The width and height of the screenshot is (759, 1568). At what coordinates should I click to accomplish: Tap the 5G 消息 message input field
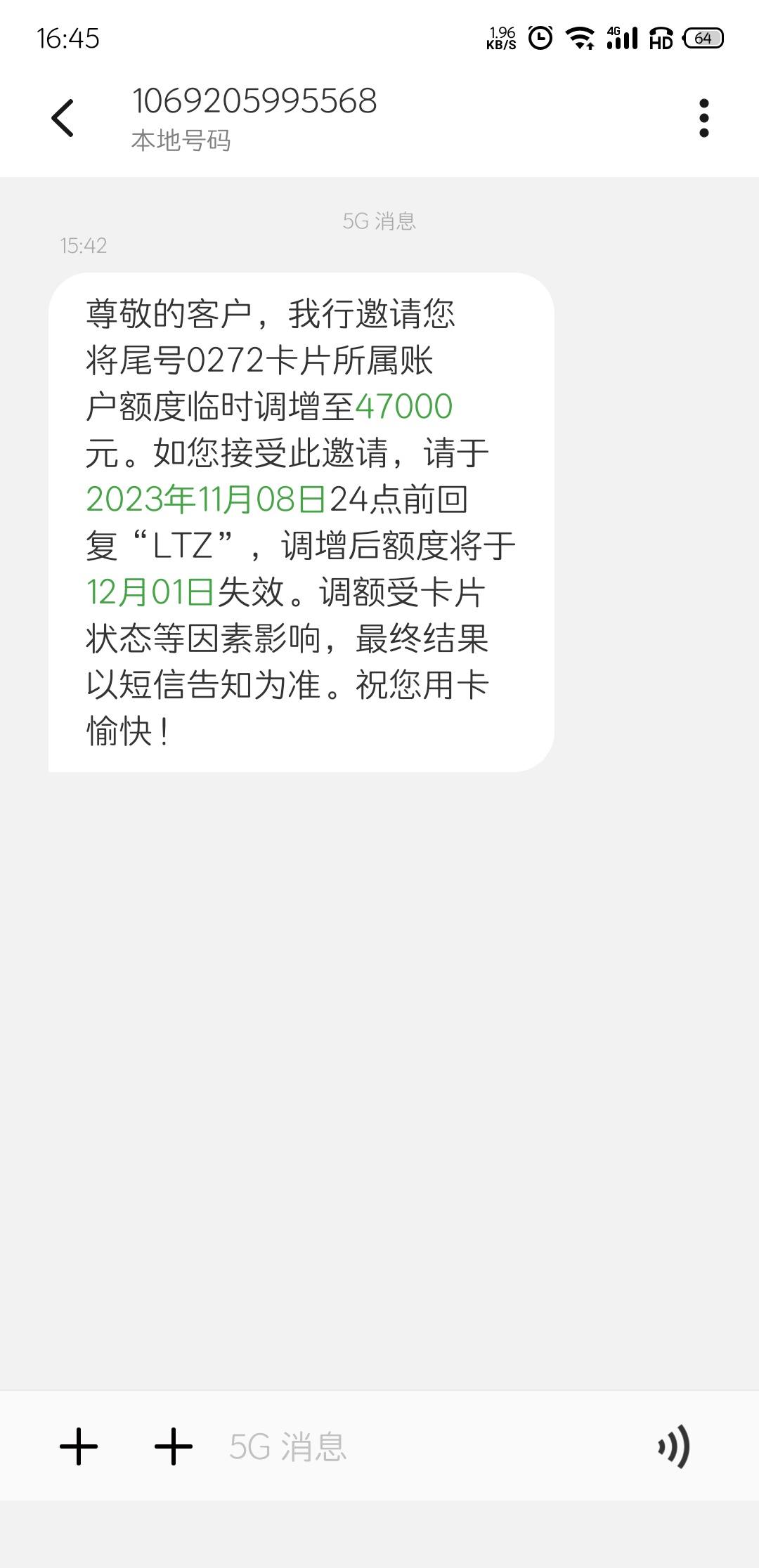422,1447
